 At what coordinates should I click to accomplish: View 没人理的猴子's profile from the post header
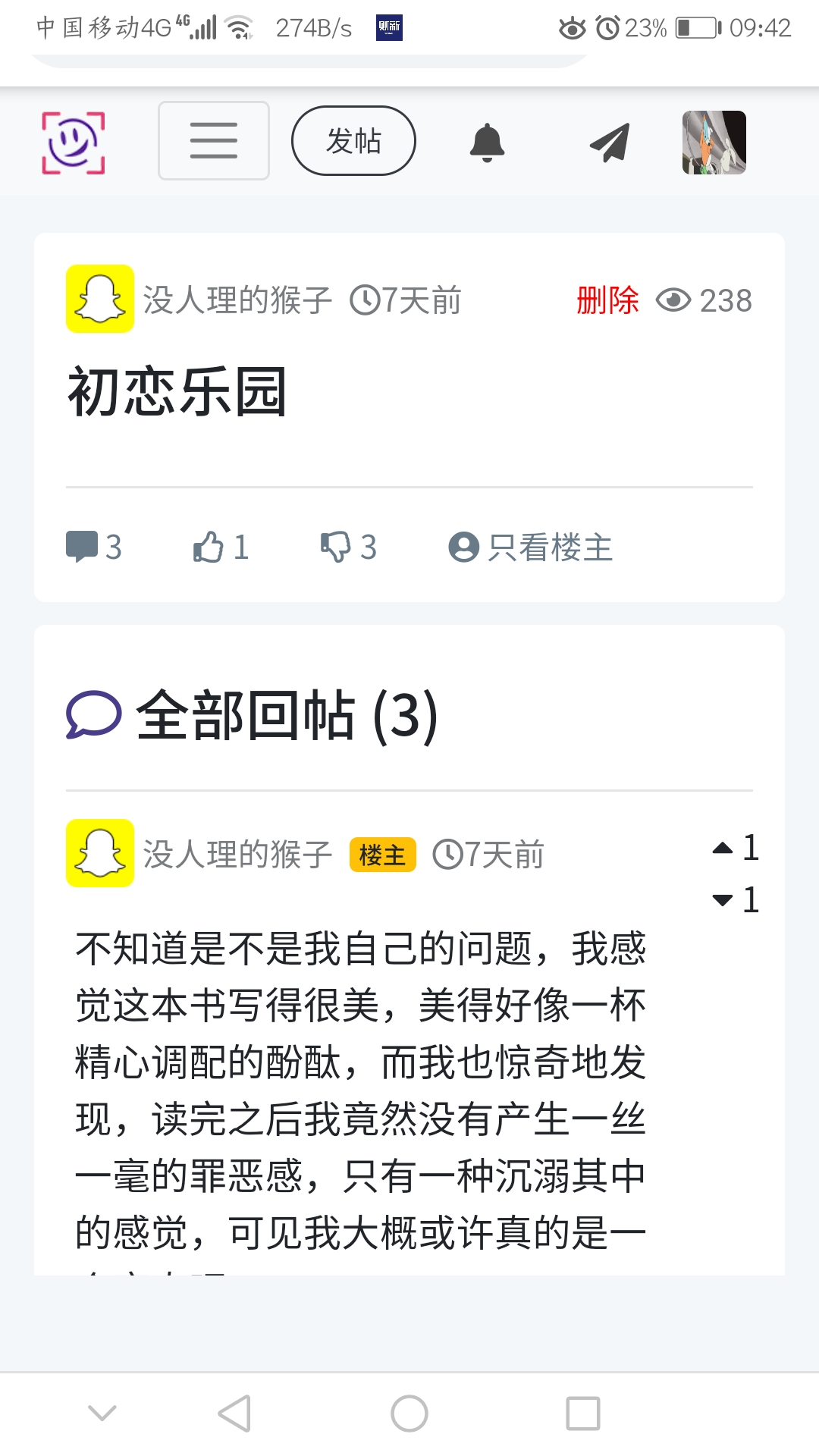point(237,300)
